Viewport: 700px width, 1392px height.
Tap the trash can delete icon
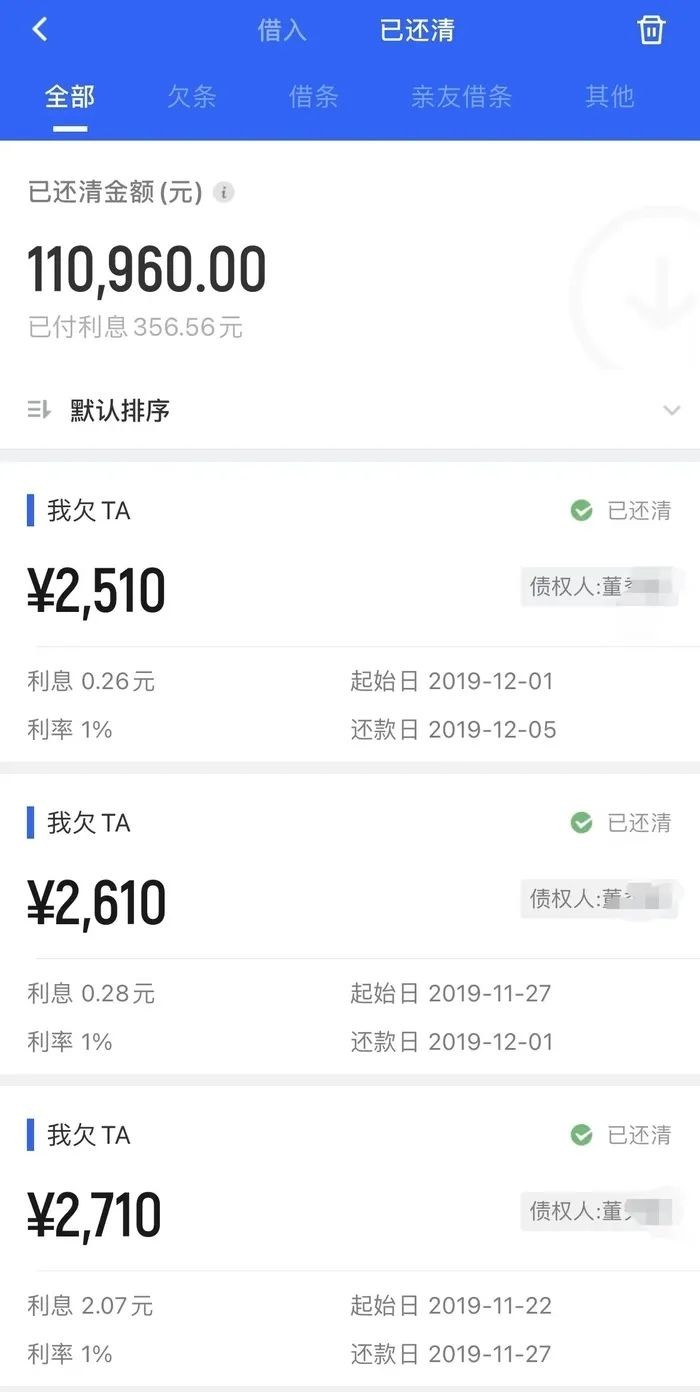[651, 30]
